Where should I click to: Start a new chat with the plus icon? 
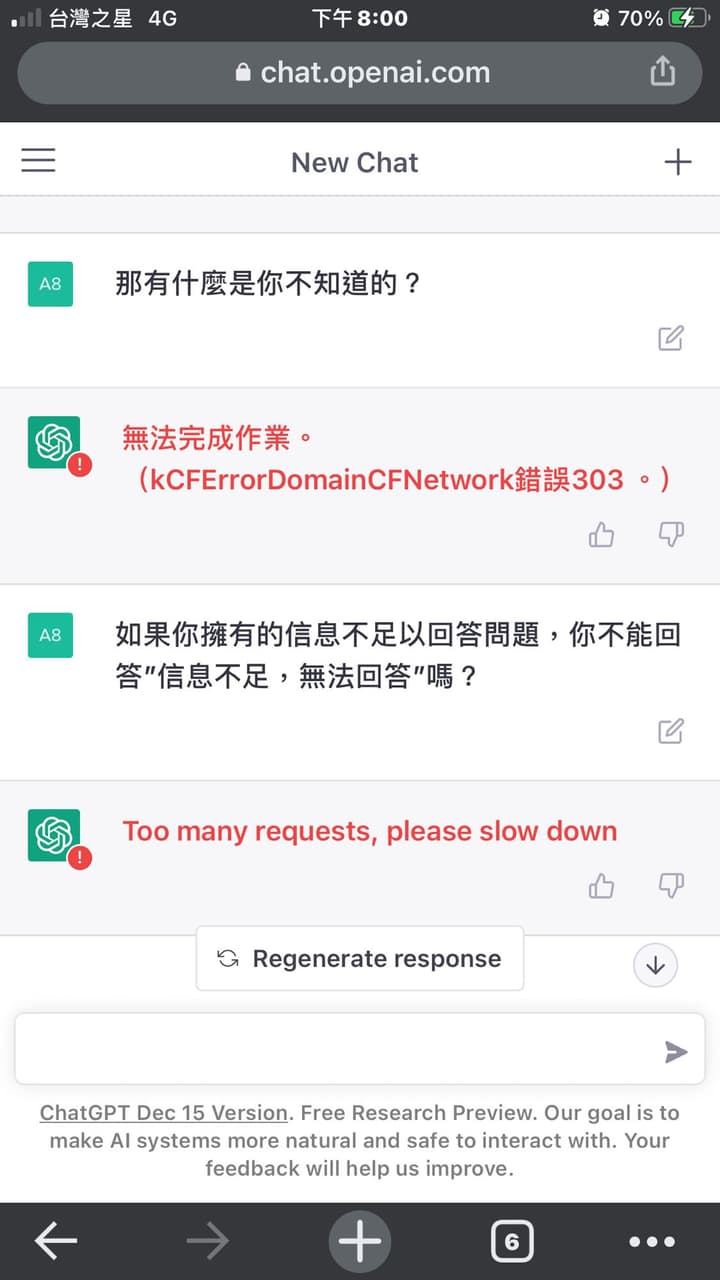coord(678,161)
